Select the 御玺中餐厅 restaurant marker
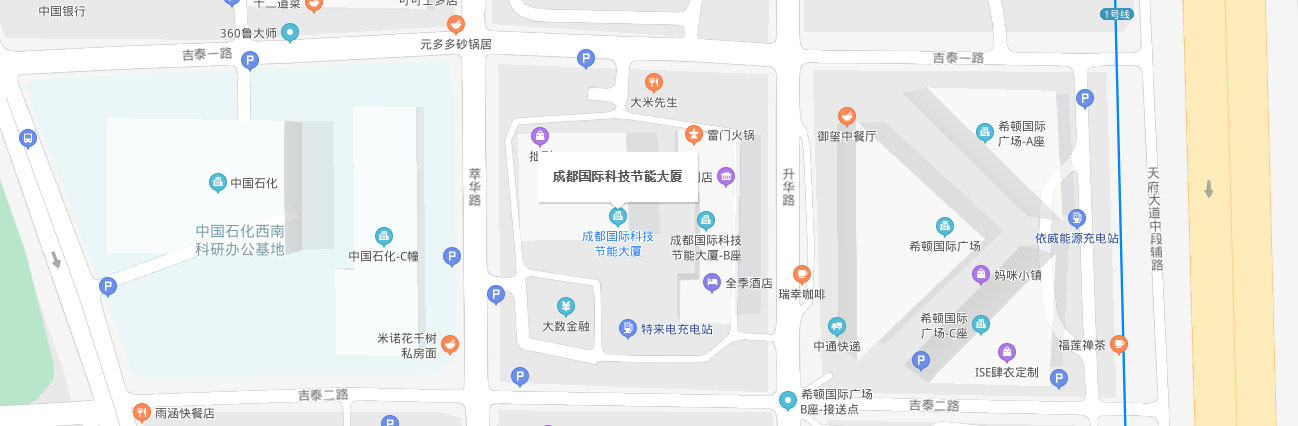Image resolution: width=1298 pixels, height=426 pixels. (x=847, y=116)
